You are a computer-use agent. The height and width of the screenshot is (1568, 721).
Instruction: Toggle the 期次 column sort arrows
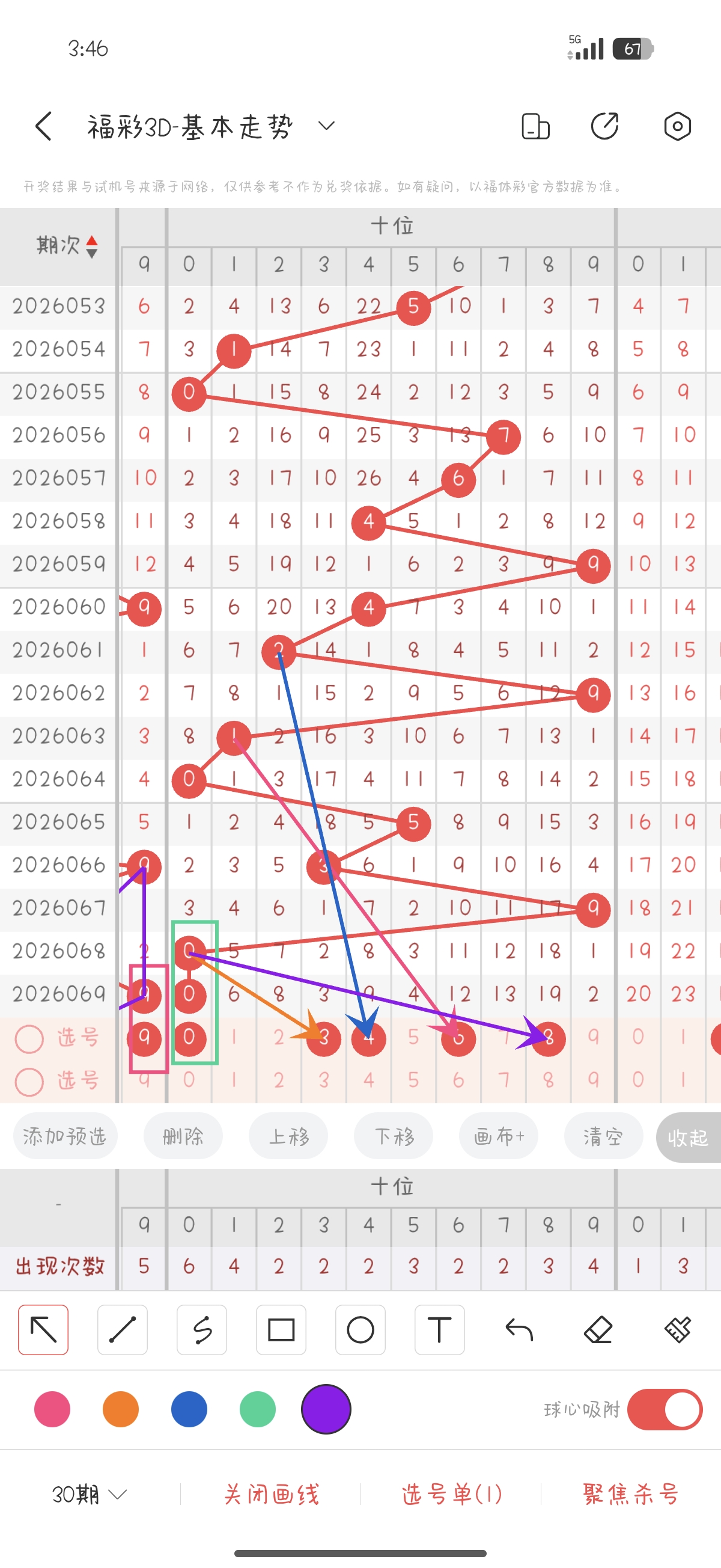click(x=91, y=246)
